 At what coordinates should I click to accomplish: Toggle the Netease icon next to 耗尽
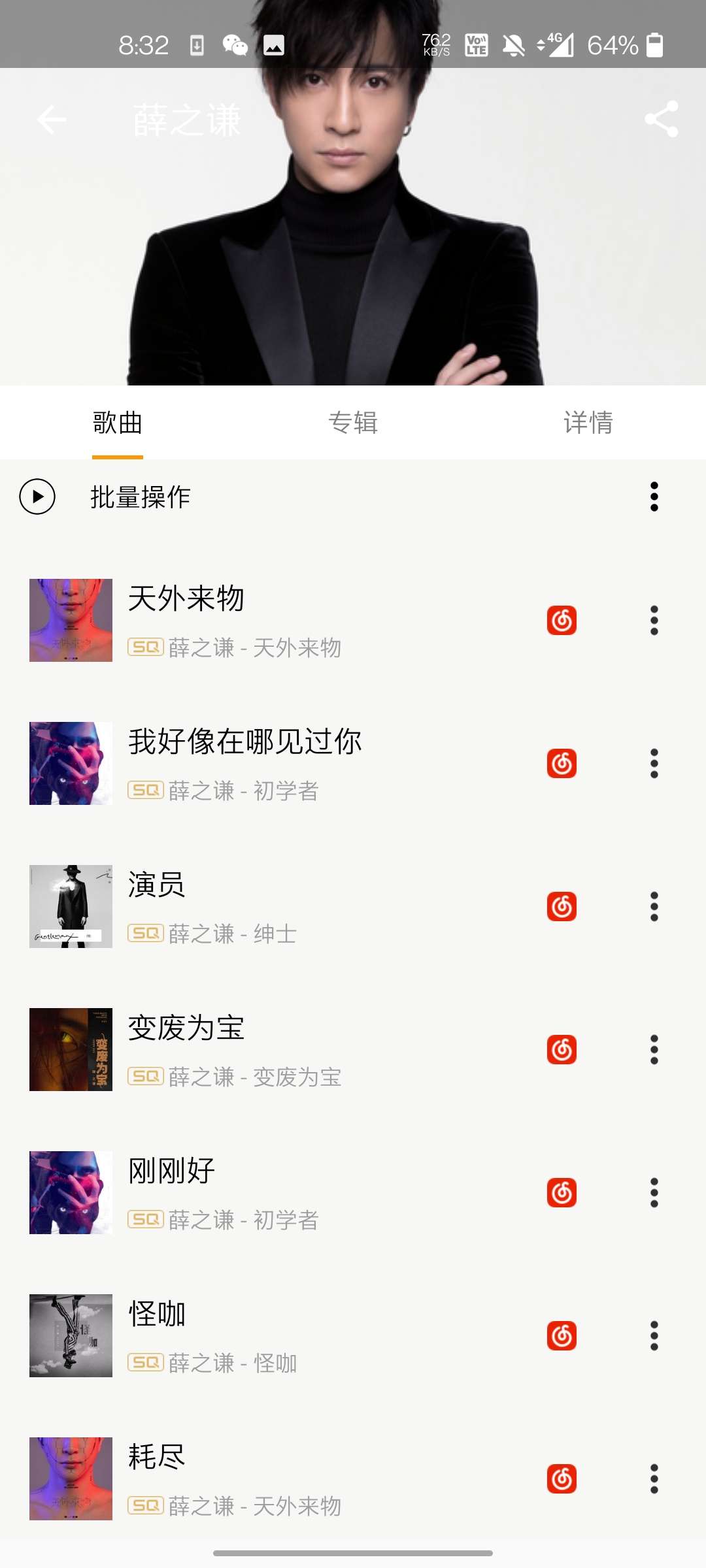(561, 1478)
